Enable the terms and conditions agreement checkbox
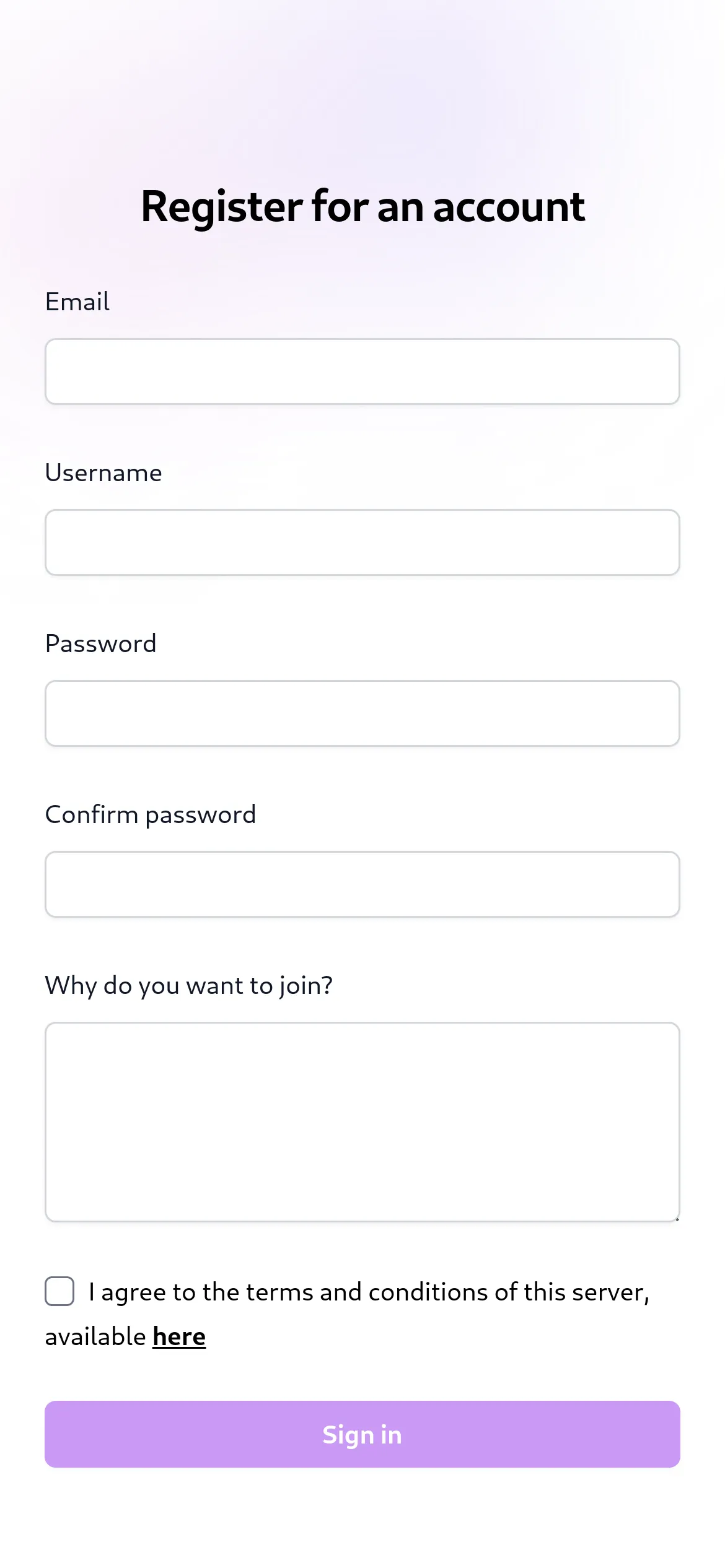Image resolution: width=725 pixels, height=1568 pixels. pyautogui.click(x=59, y=1292)
